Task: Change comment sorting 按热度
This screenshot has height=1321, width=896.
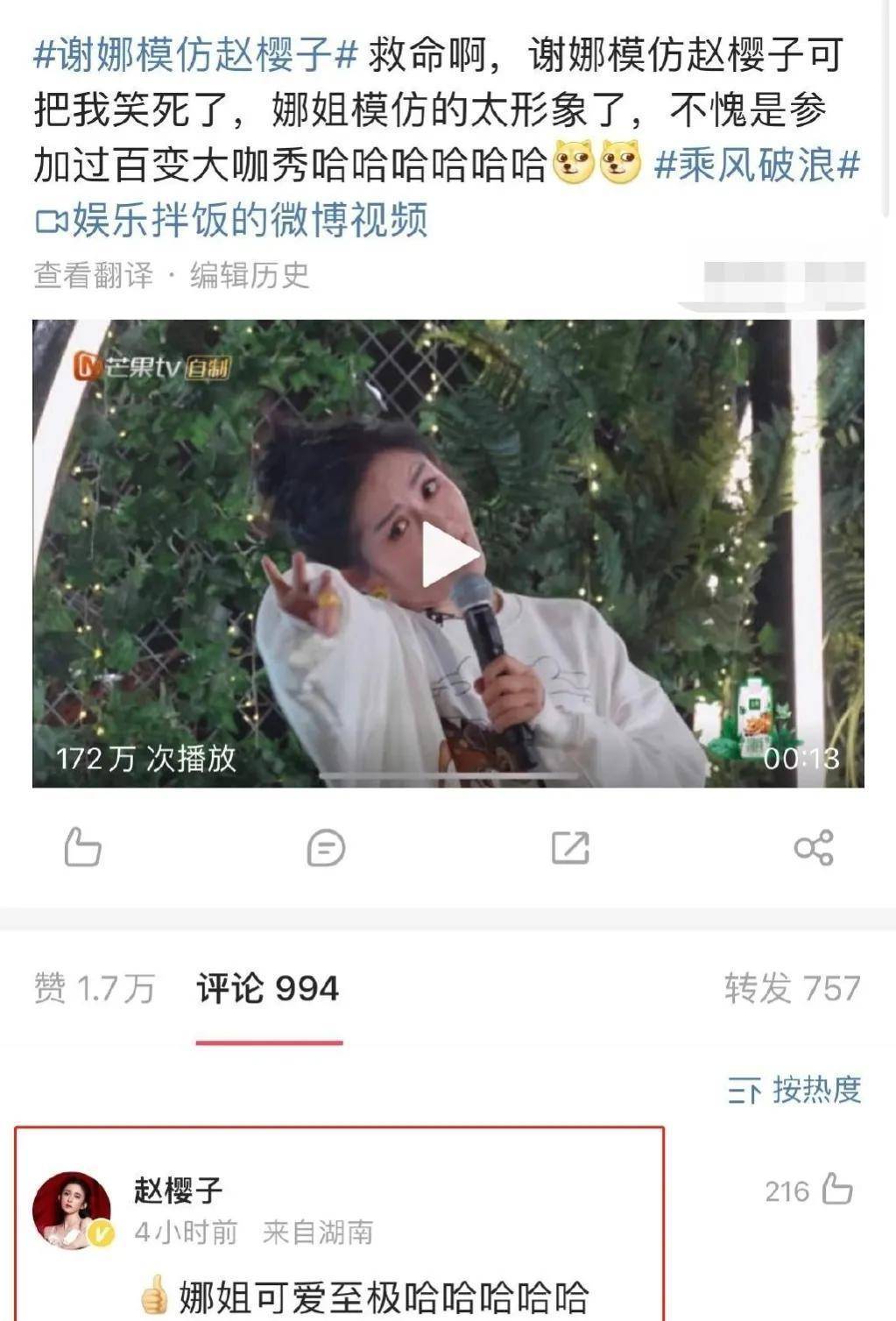Action: [794, 1091]
